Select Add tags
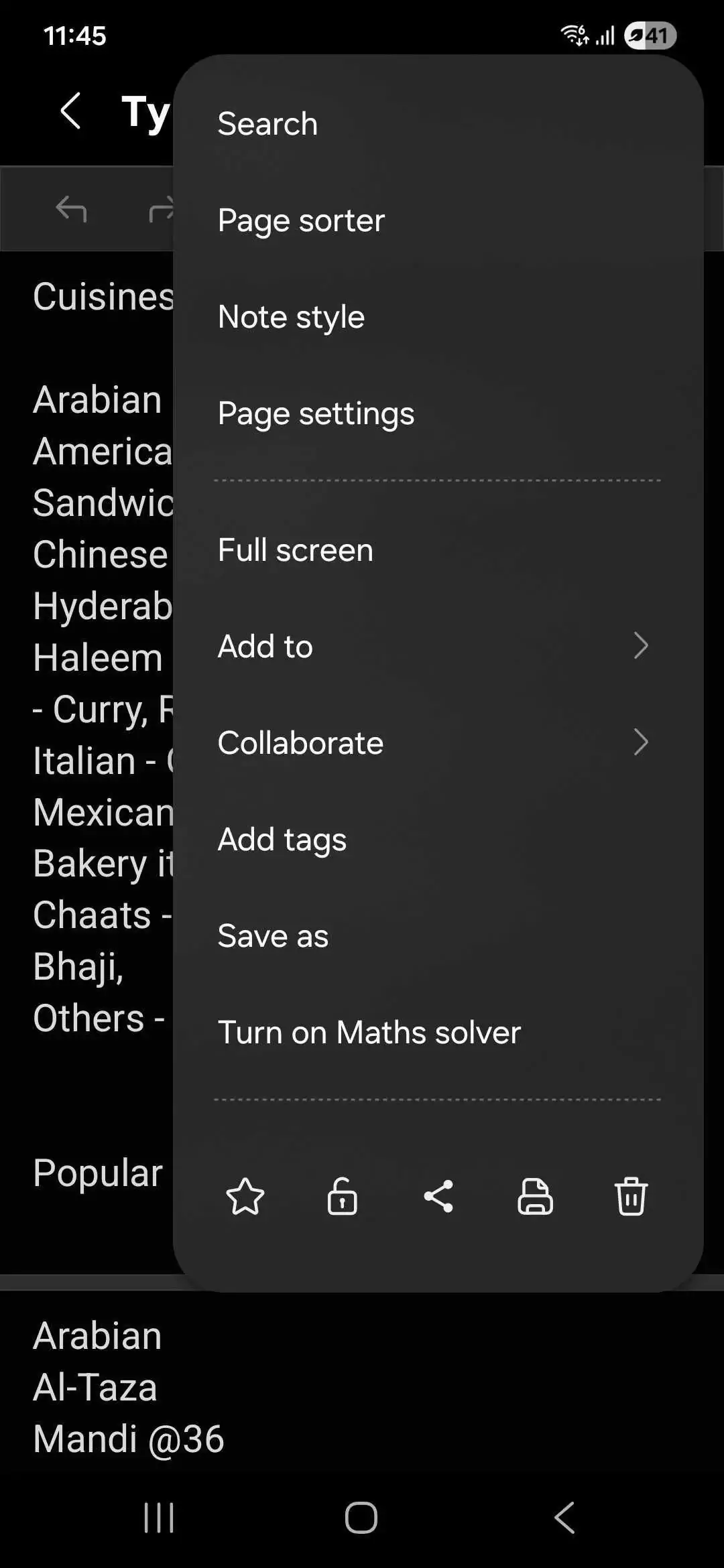The width and height of the screenshot is (724, 1568). [282, 840]
